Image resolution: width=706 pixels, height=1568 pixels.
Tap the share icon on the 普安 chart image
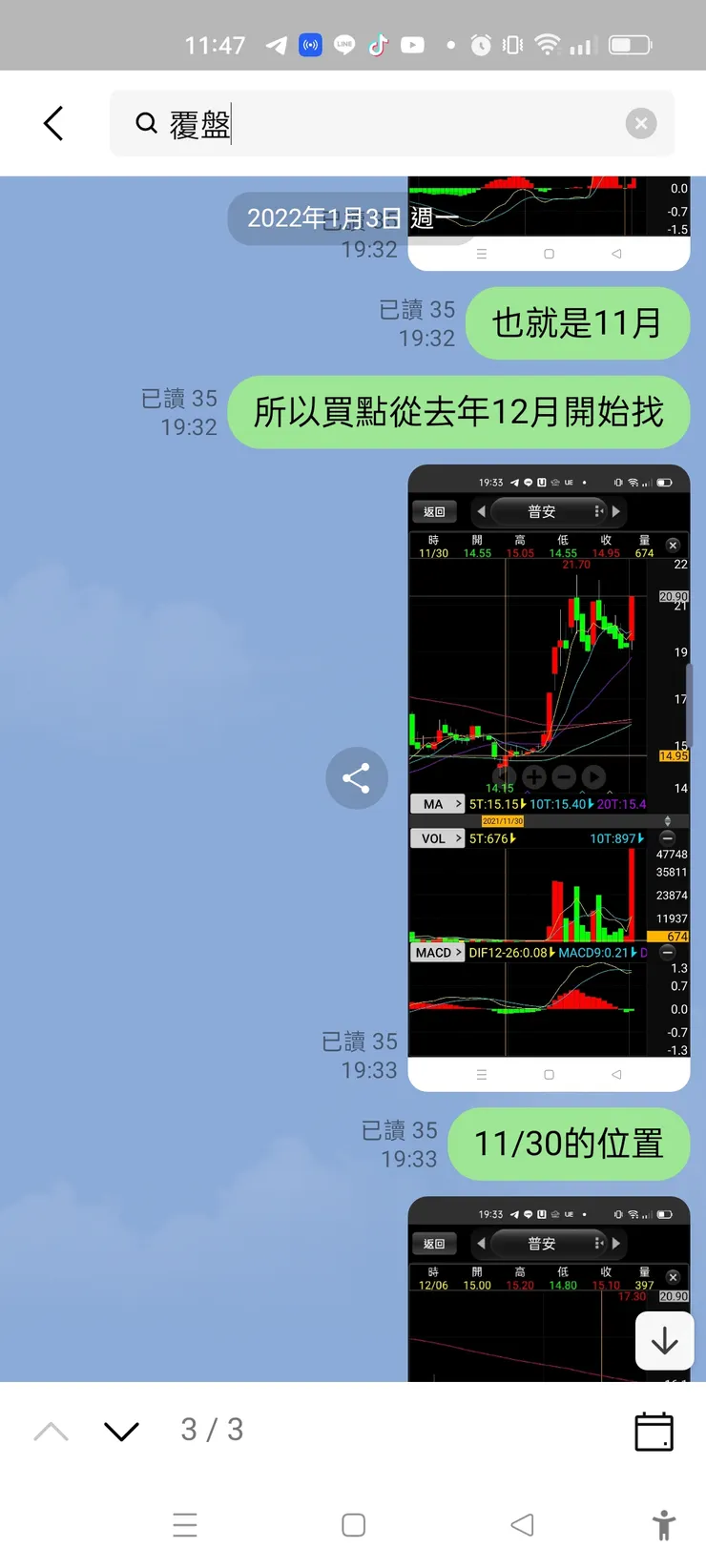coord(357,778)
